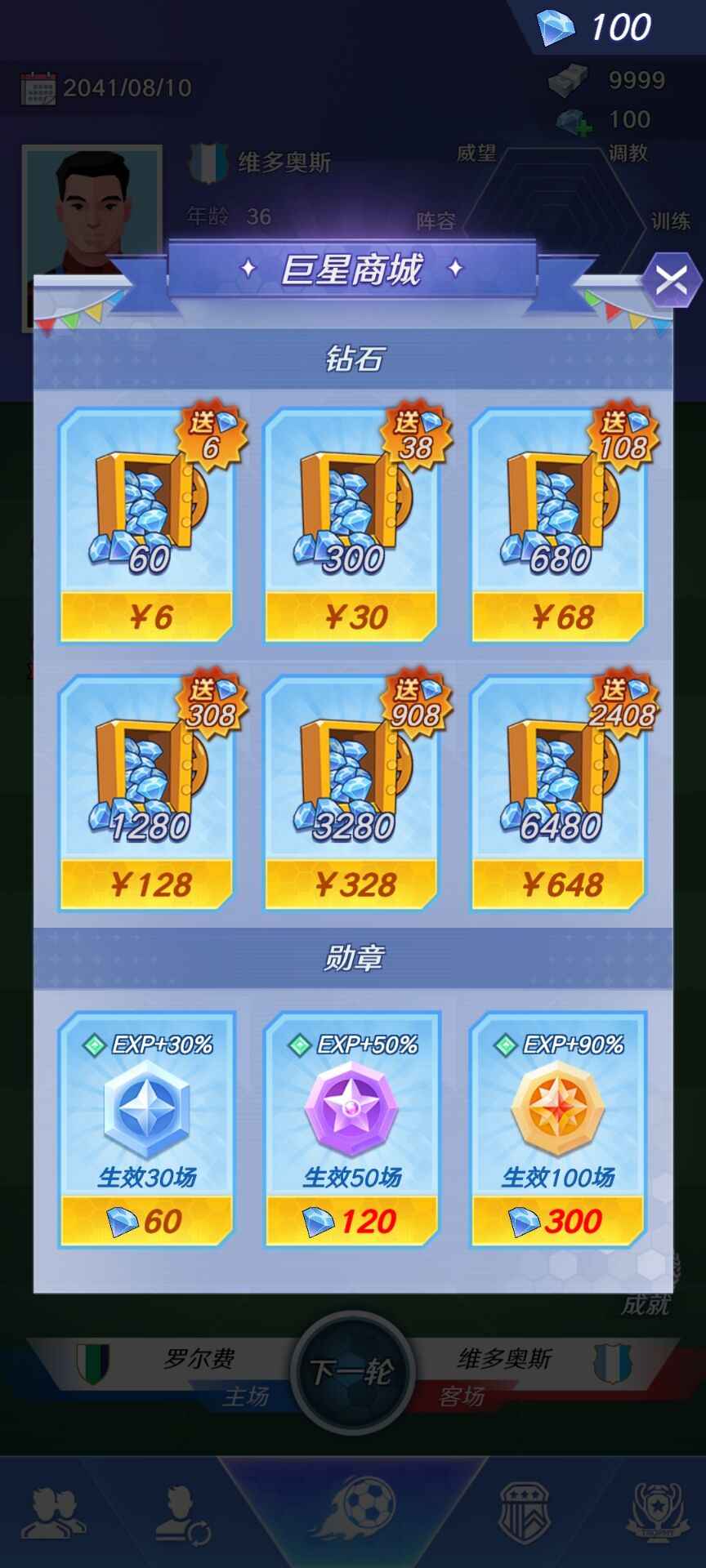The height and width of the screenshot is (1568, 706).
Task: Select the 6480 diamond pack for ¥648
Action: (559, 883)
